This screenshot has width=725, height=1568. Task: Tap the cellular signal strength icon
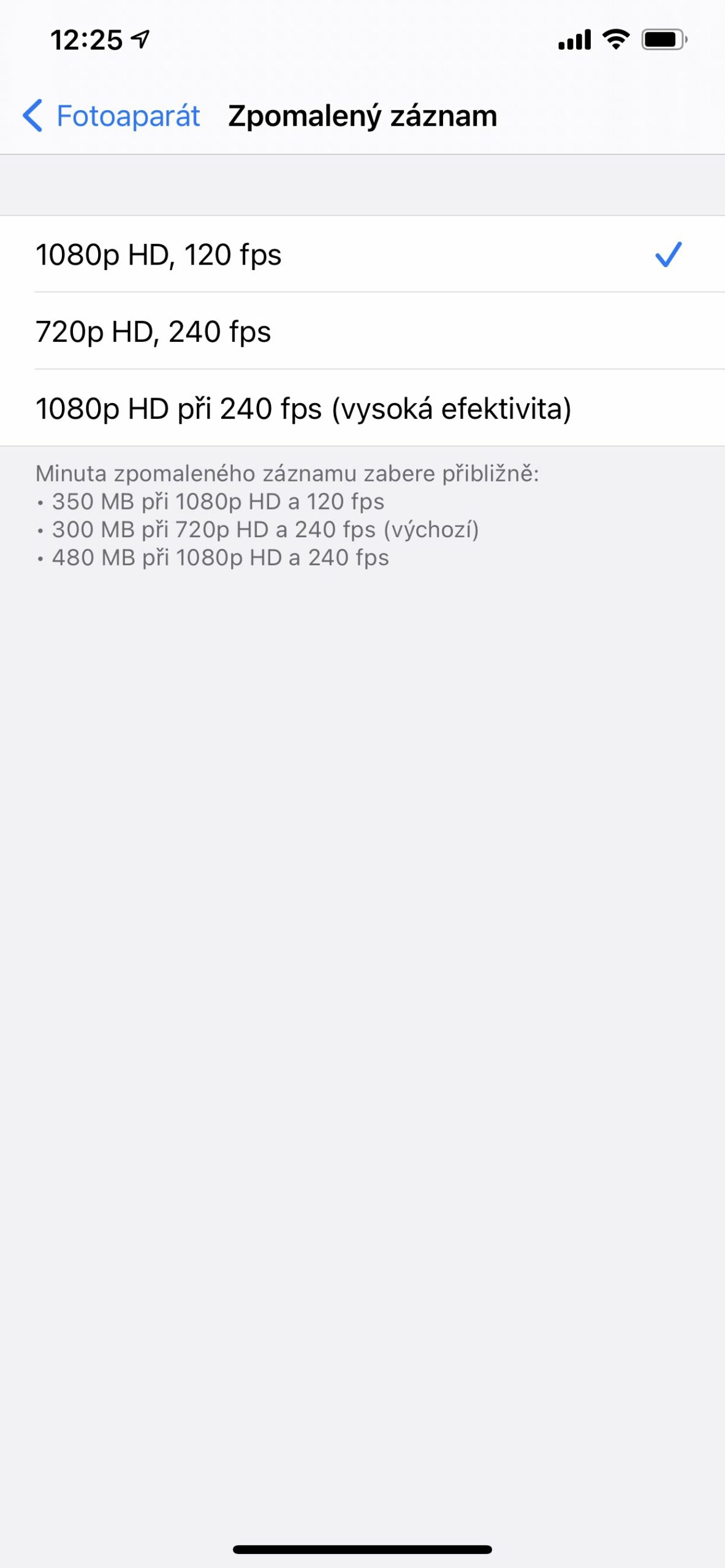coord(575,39)
